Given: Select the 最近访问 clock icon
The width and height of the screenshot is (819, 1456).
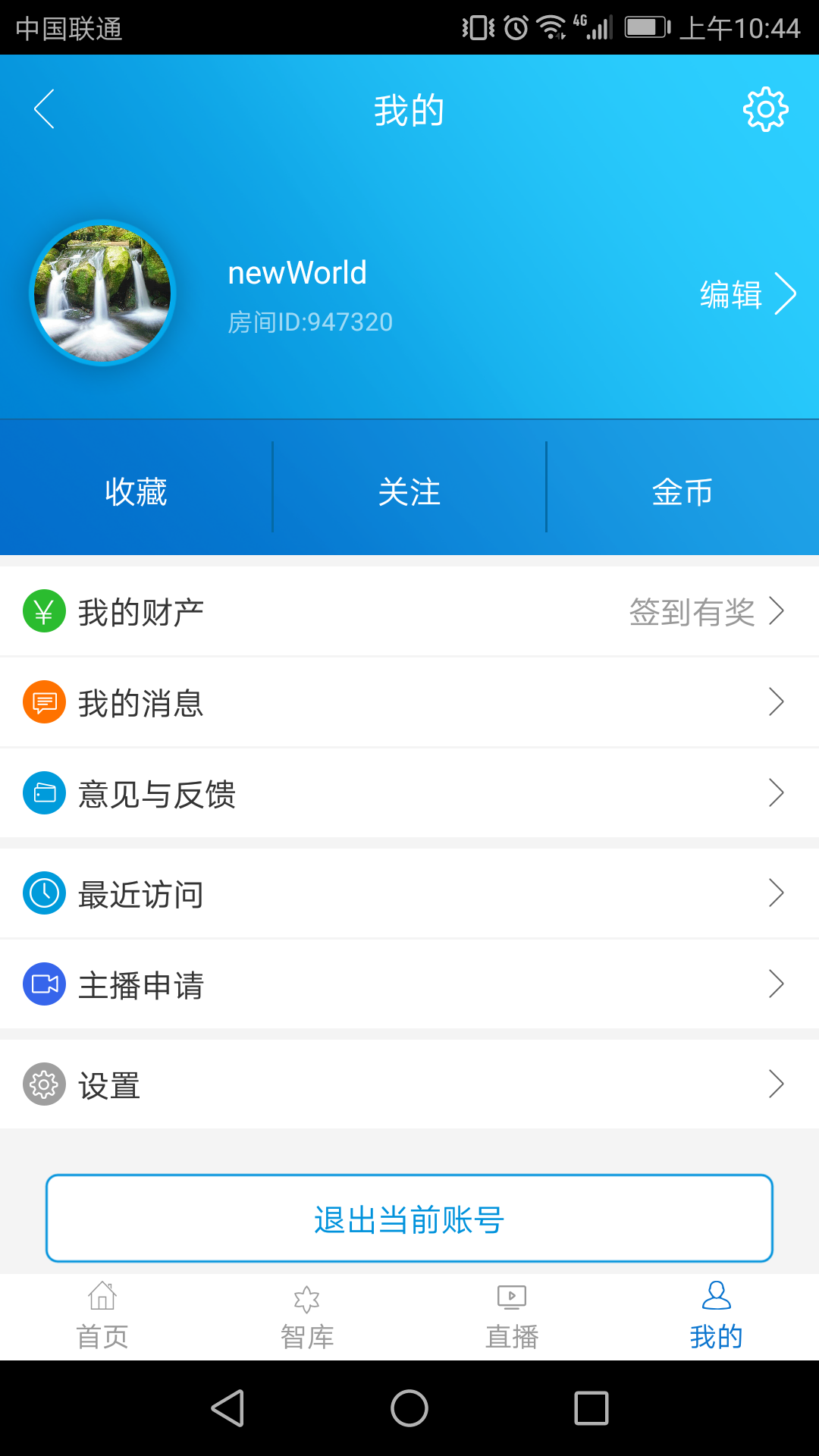Looking at the screenshot, I should 43,893.
